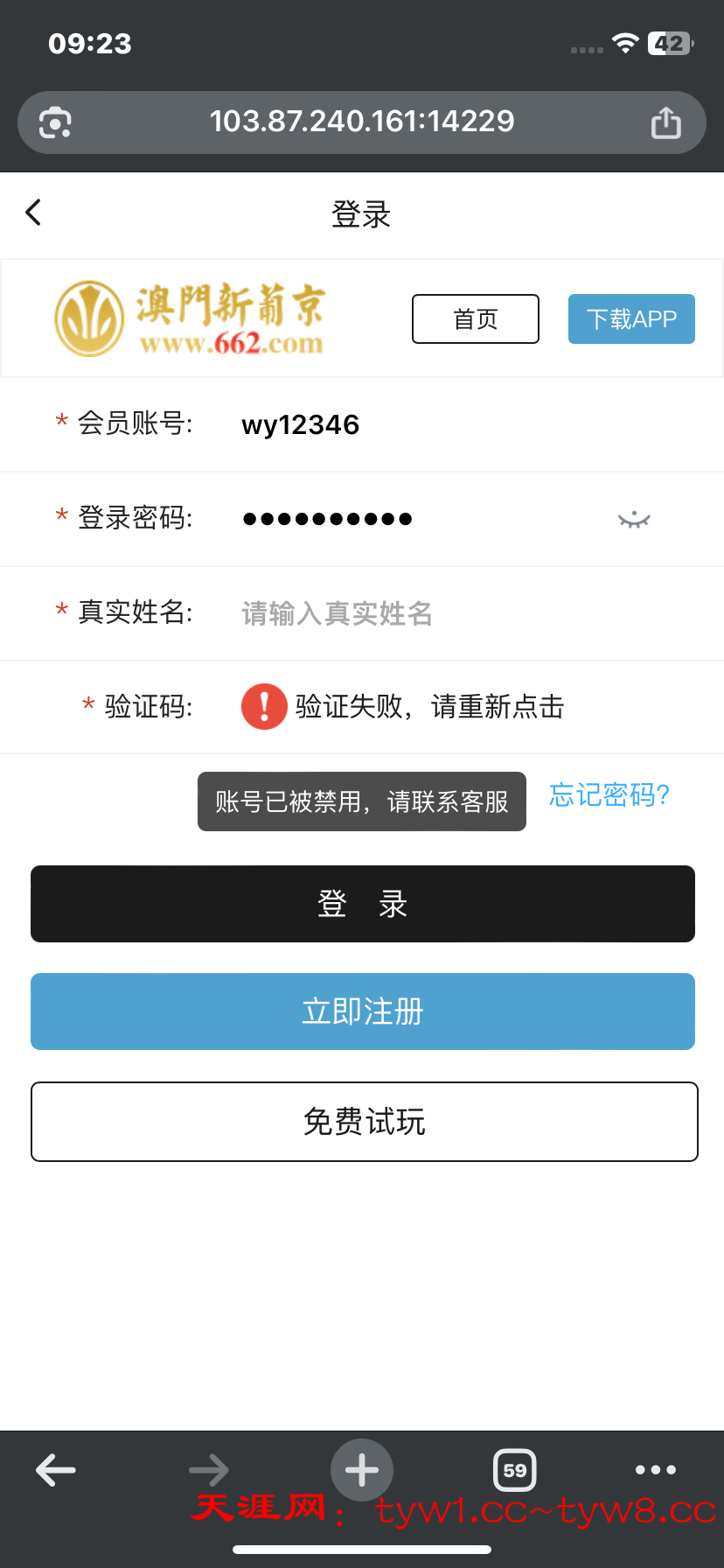Share this page from the address bar
The height and width of the screenshot is (1568, 724).
(x=665, y=122)
